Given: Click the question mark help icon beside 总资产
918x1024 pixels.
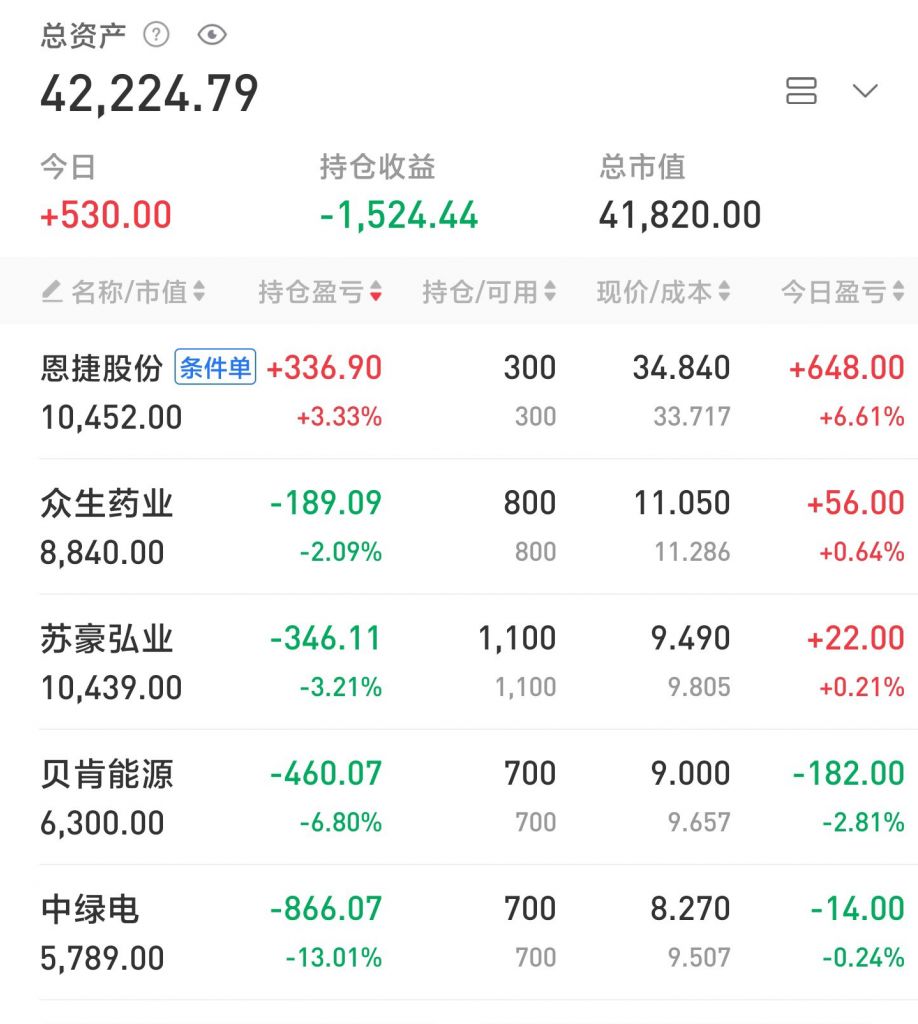Looking at the screenshot, I should (x=156, y=35).
